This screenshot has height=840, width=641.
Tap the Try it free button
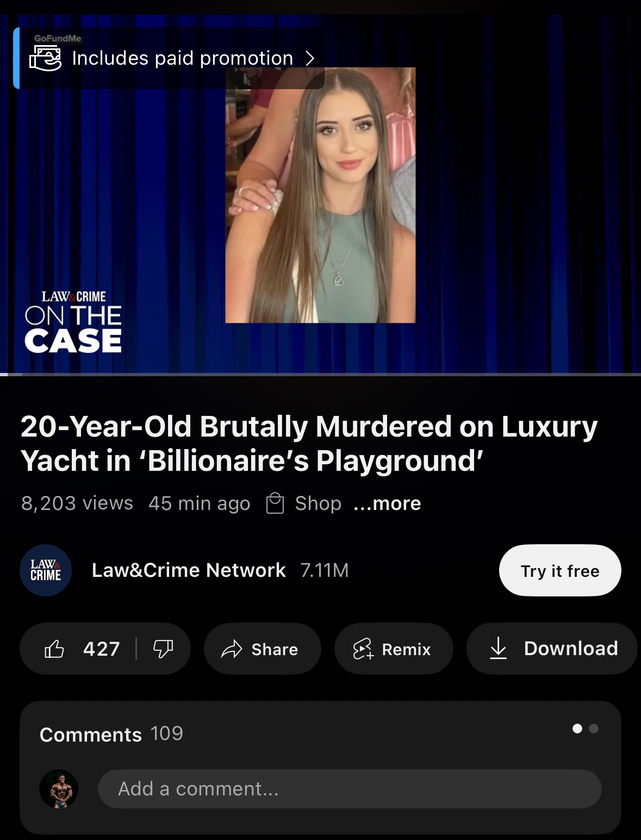point(559,571)
